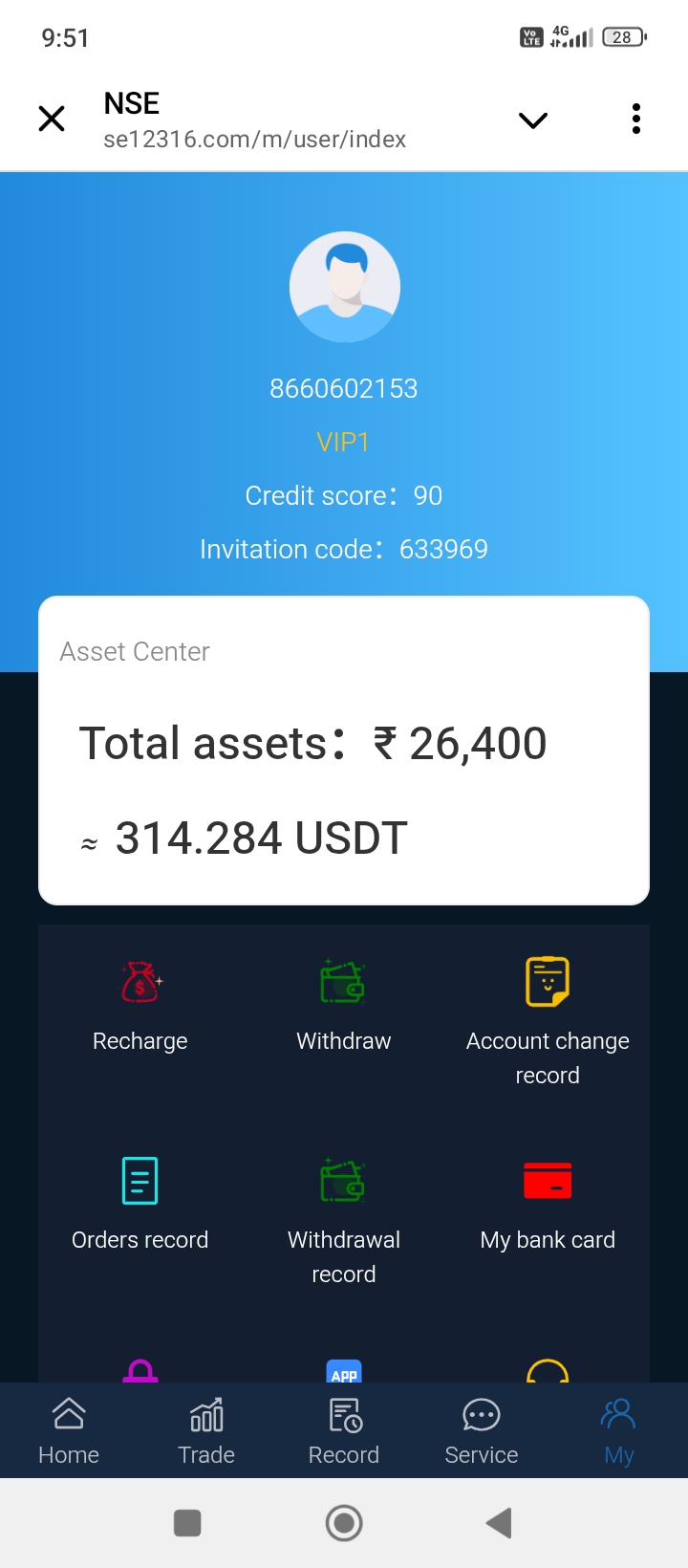The image size is (688, 1568).
Task: Go to the Trade tab
Action: 206,1431
